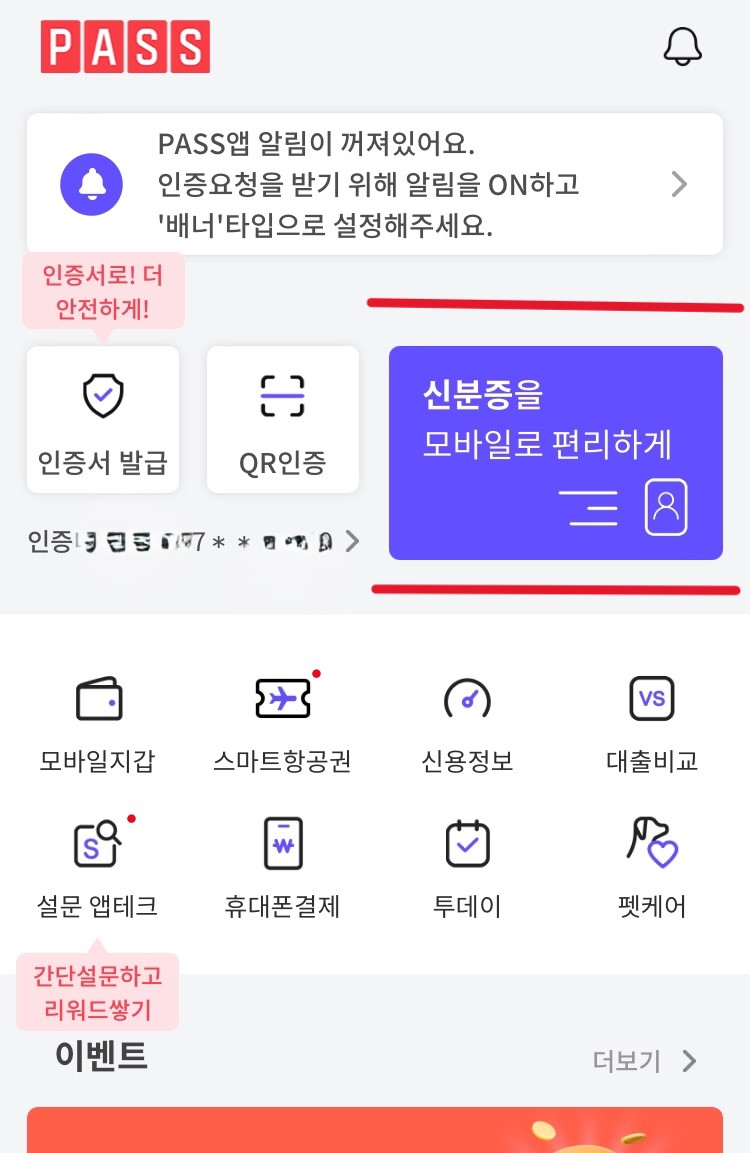Viewport: 750px width, 1153px height.
Task: Open the 더보기 events link
Action: click(627, 1063)
